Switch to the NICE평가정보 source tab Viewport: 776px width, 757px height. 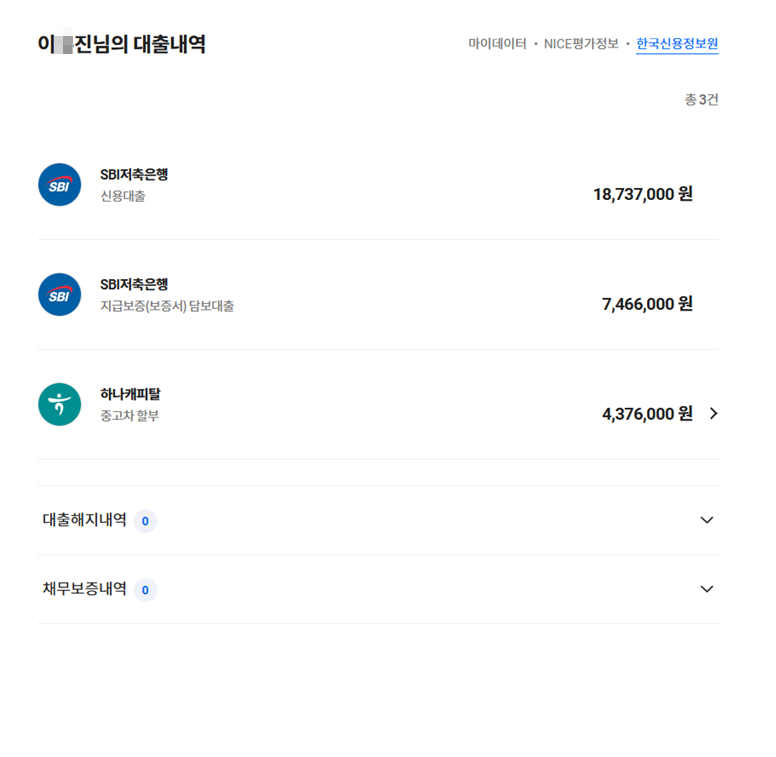[x=581, y=44]
